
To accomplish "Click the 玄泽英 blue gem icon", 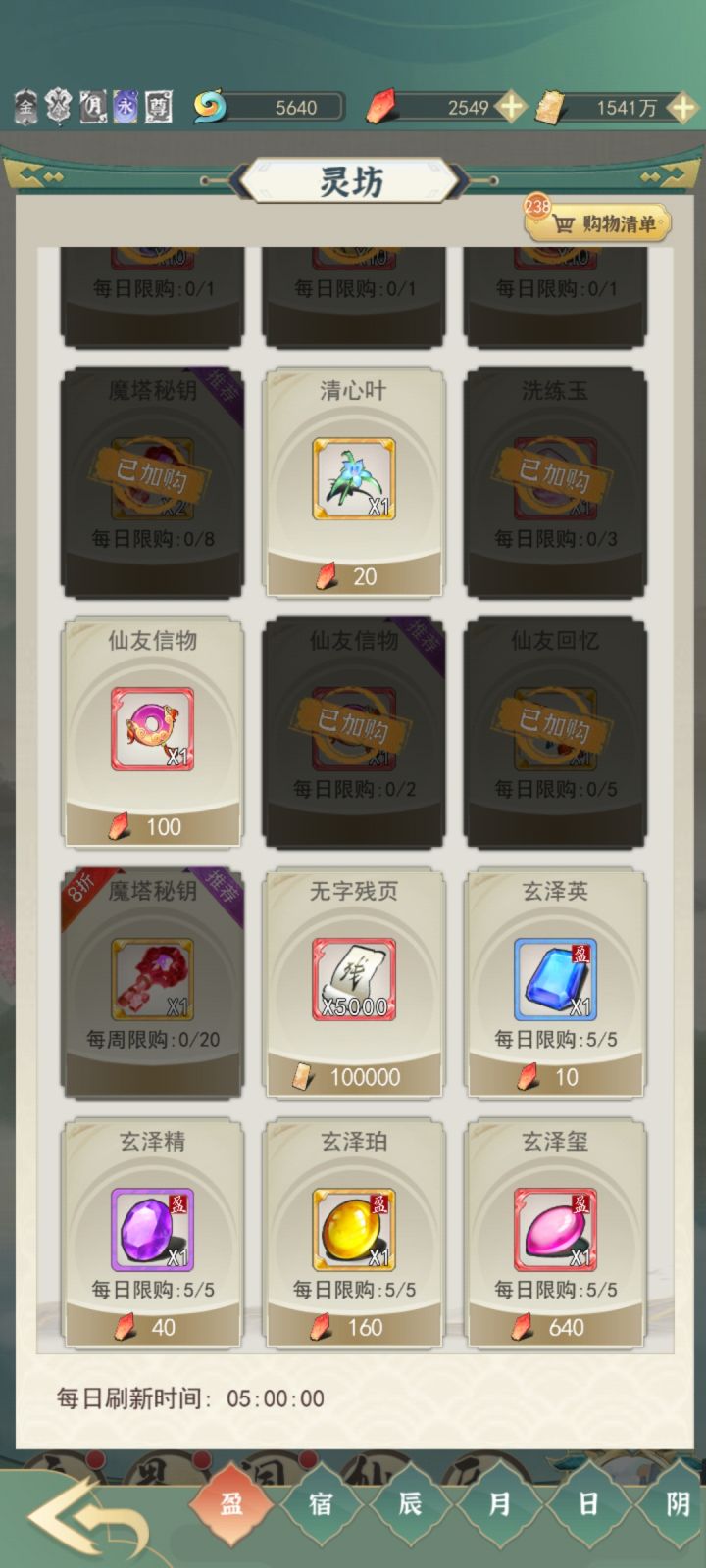I will click(555, 978).
